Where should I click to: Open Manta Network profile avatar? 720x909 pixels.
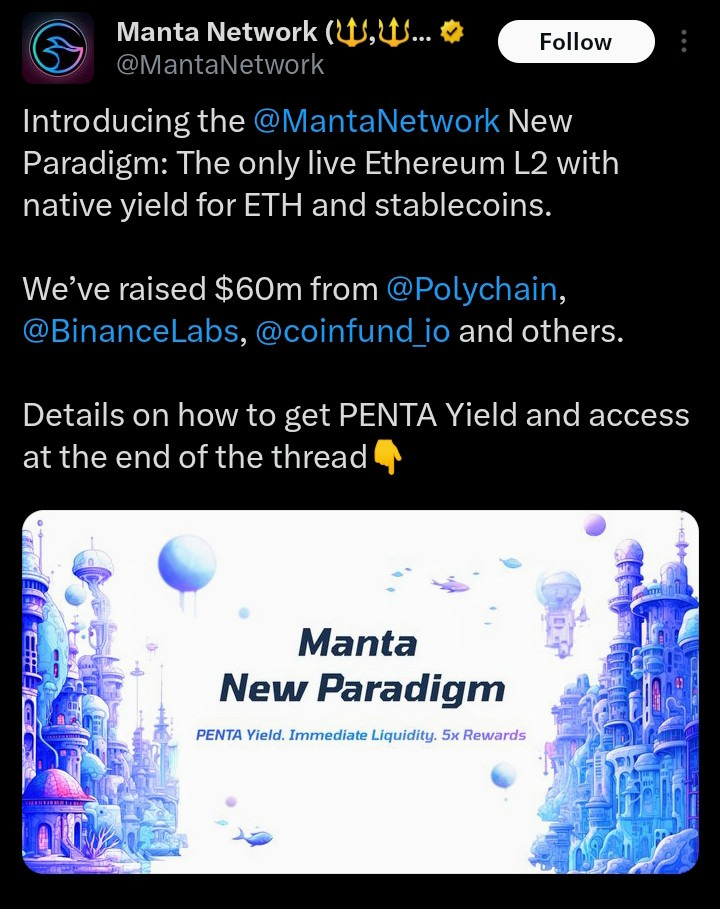[58, 48]
